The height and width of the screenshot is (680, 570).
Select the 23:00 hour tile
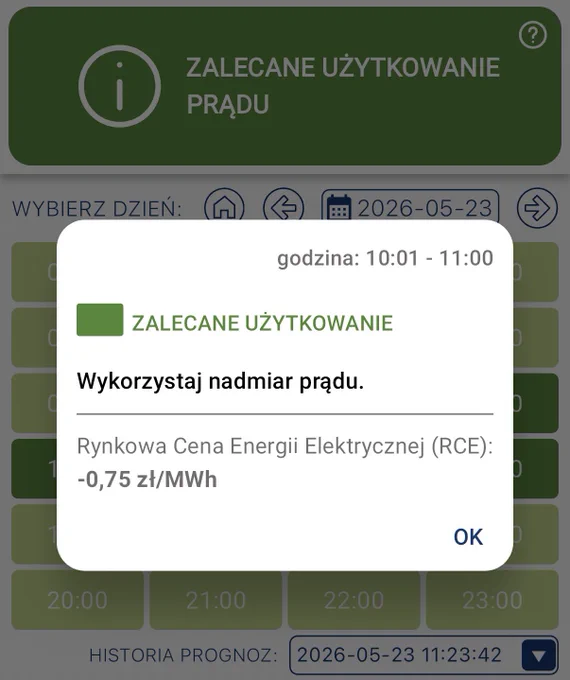(x=492, y=600)
